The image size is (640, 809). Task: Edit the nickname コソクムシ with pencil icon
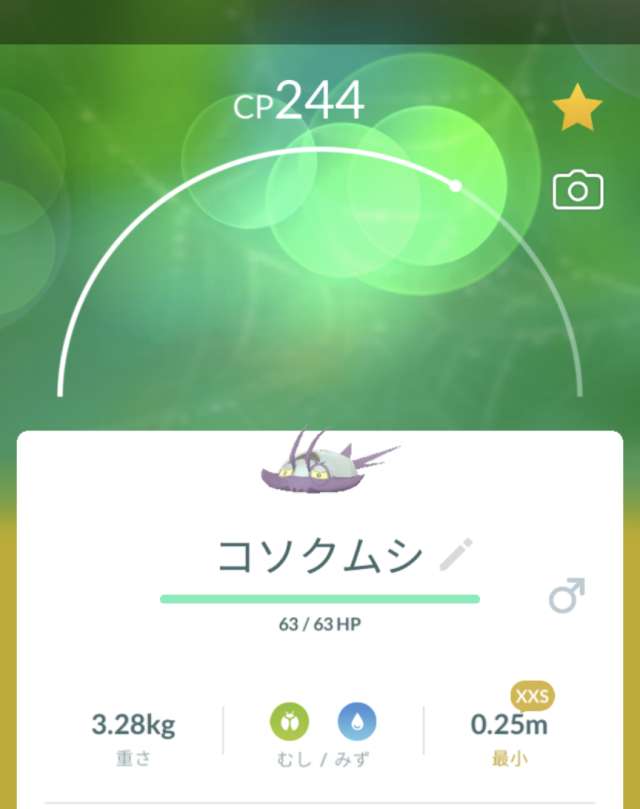pyautogui.click(x=456, y=555)
